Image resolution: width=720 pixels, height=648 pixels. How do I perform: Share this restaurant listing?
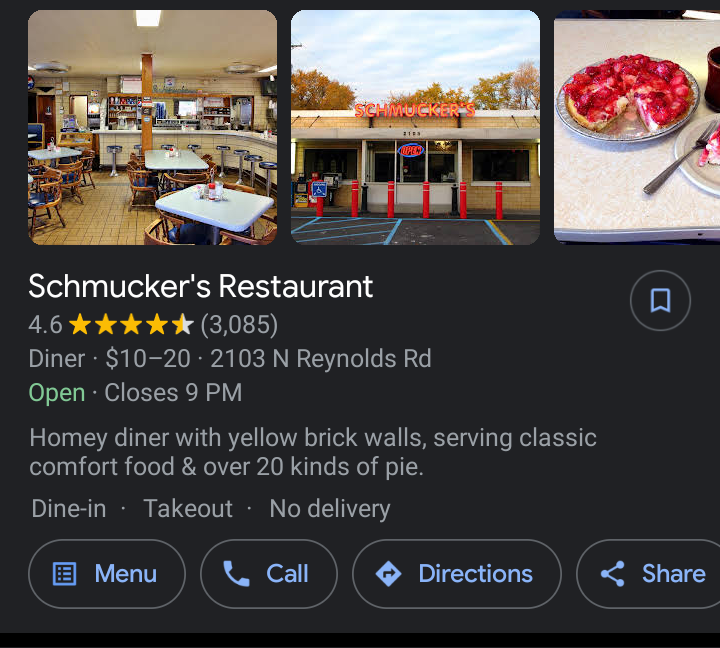click(x=654, y=574)
